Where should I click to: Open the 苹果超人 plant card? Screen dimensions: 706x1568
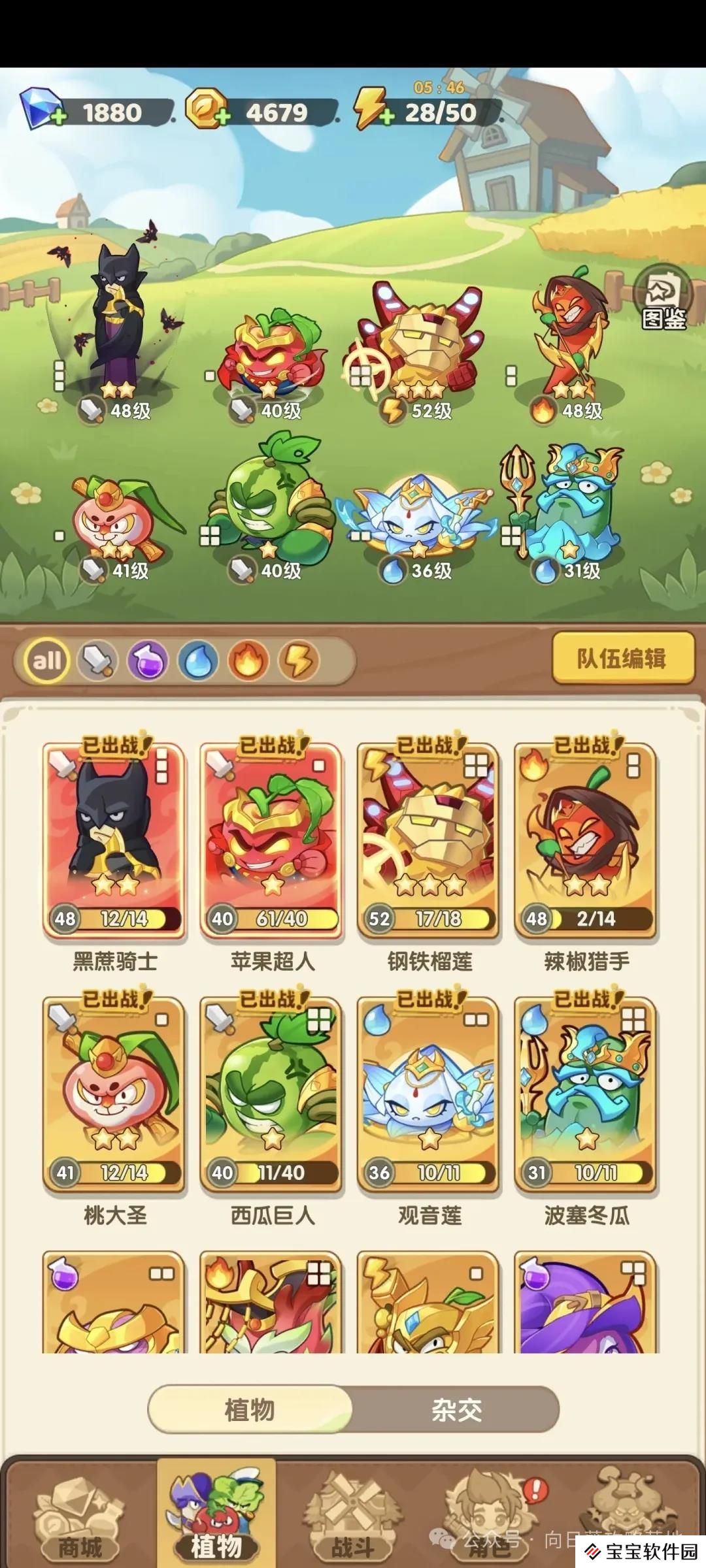(272, 843)
